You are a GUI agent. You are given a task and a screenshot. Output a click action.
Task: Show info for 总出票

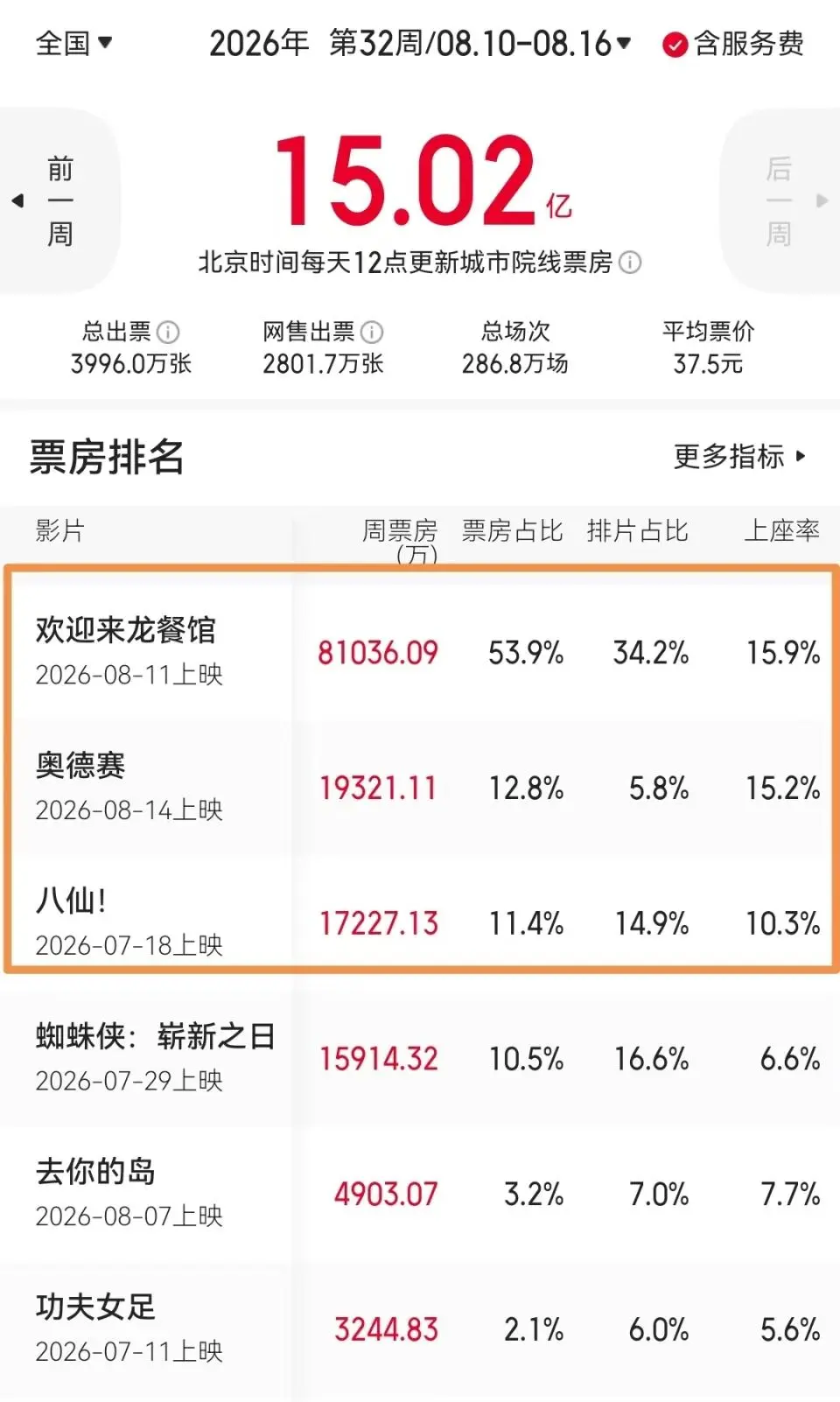[x=168, y=333]
